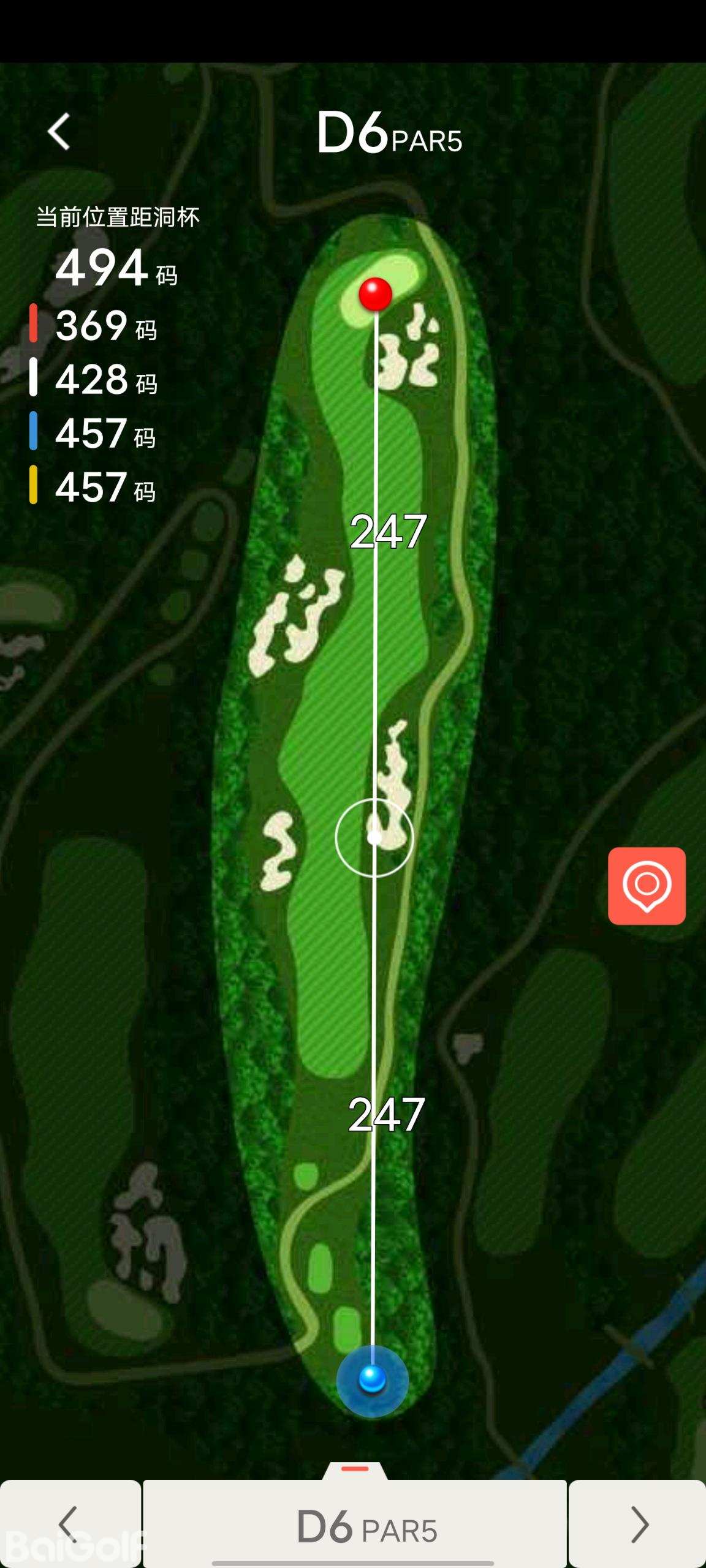Go back using the top-left arrow
The width and height of the screenshot is (706, 1568).
coord(59,131)
